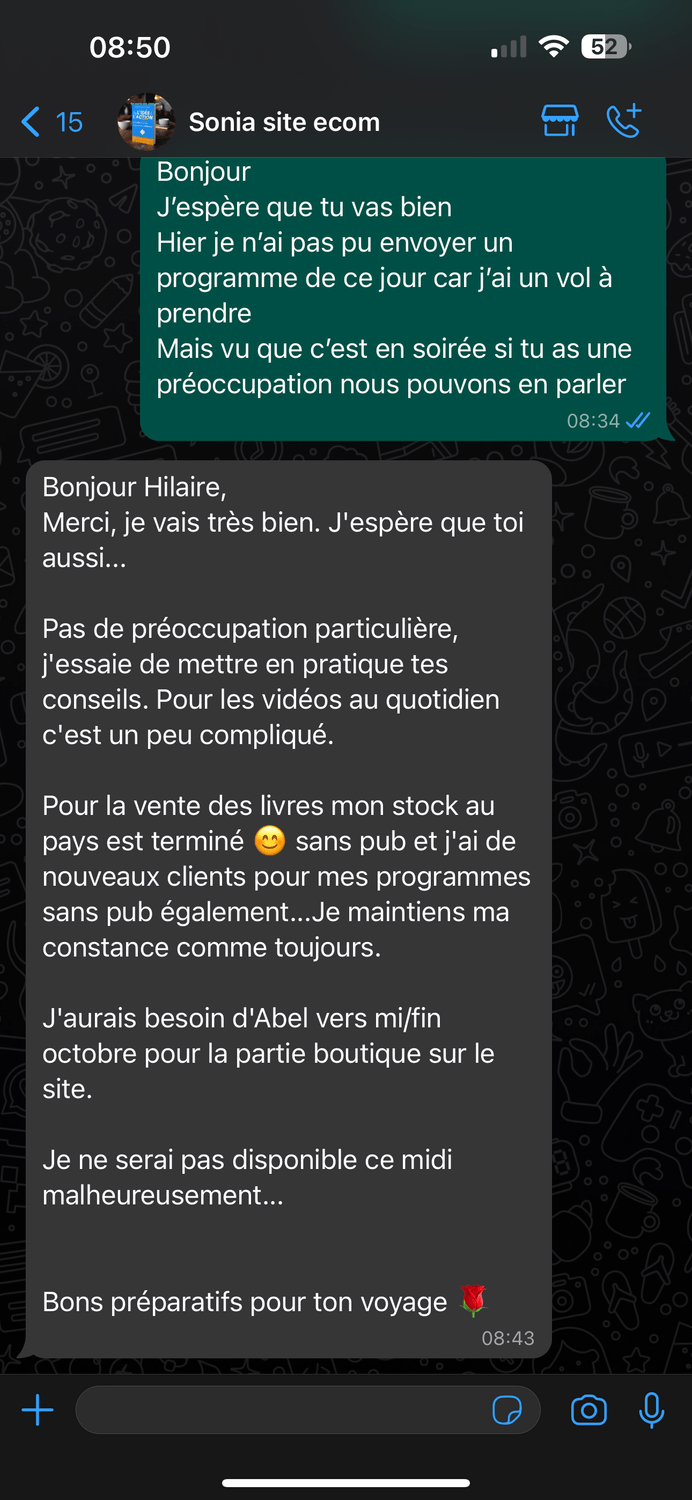This screenshot has width=692, height=1500.
Task: Launch the camera from the chat
Action: 589,1411
